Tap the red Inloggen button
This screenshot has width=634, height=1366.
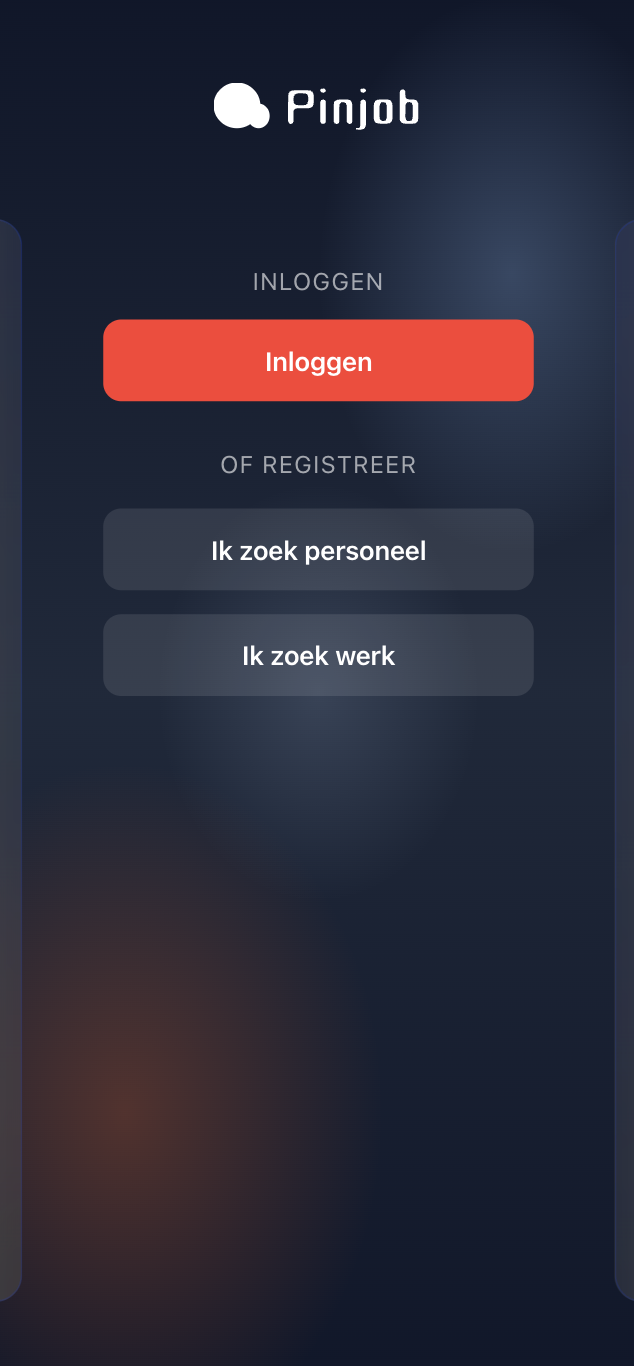(318, 361)
